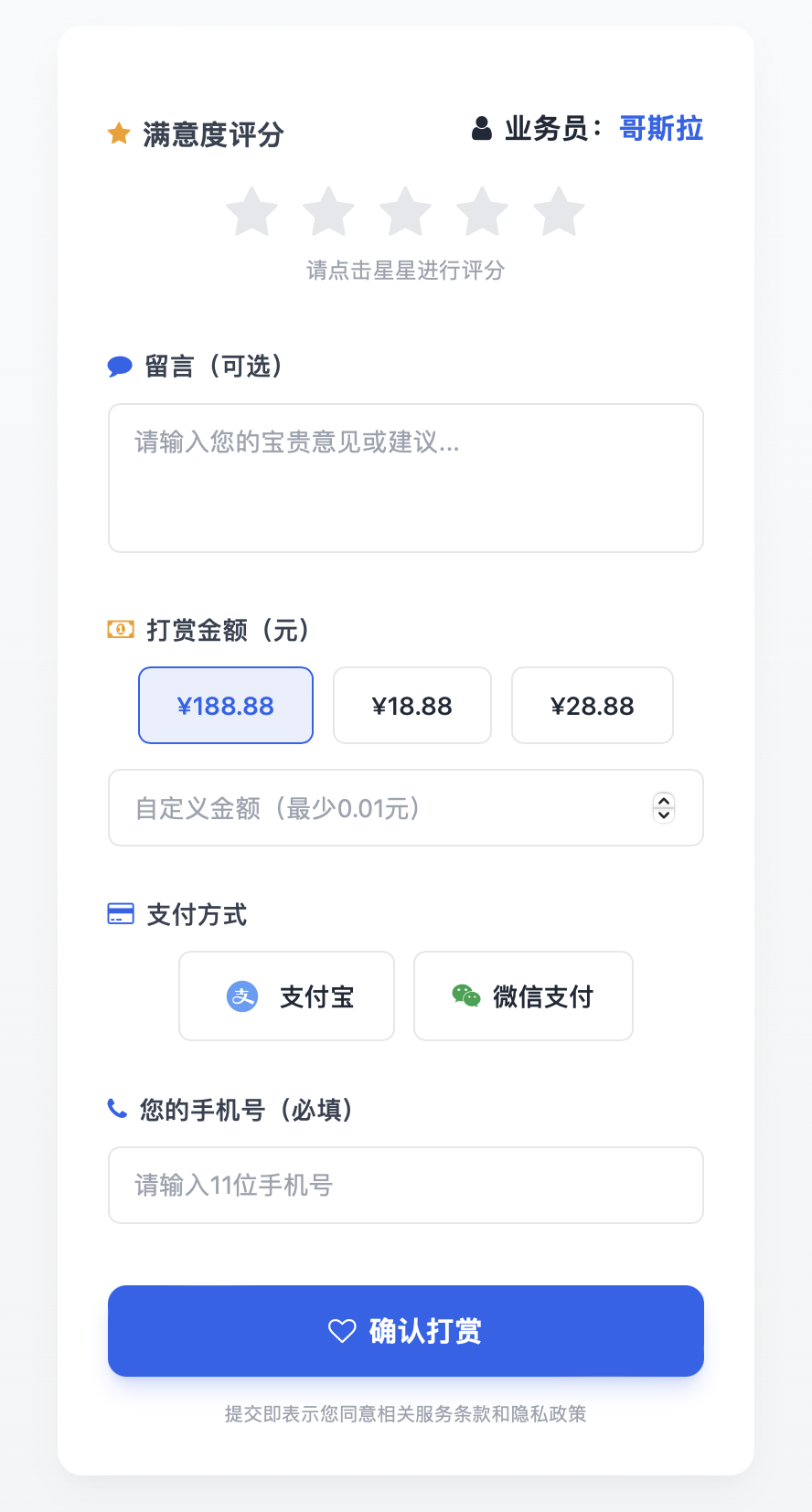The width and height of the screenshot is (812, 1512).
Task: Select the first star to rate satisfaction
Action: (251, 212)
